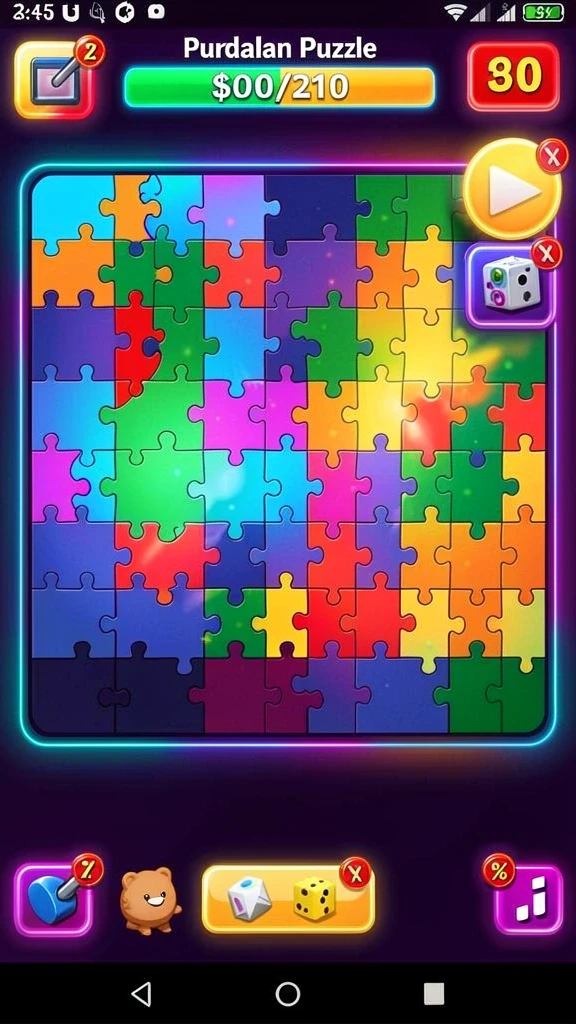Viewport: 576px width, 1024px height.
Task: Open the recent apps view
Action: tap(434, 993)
